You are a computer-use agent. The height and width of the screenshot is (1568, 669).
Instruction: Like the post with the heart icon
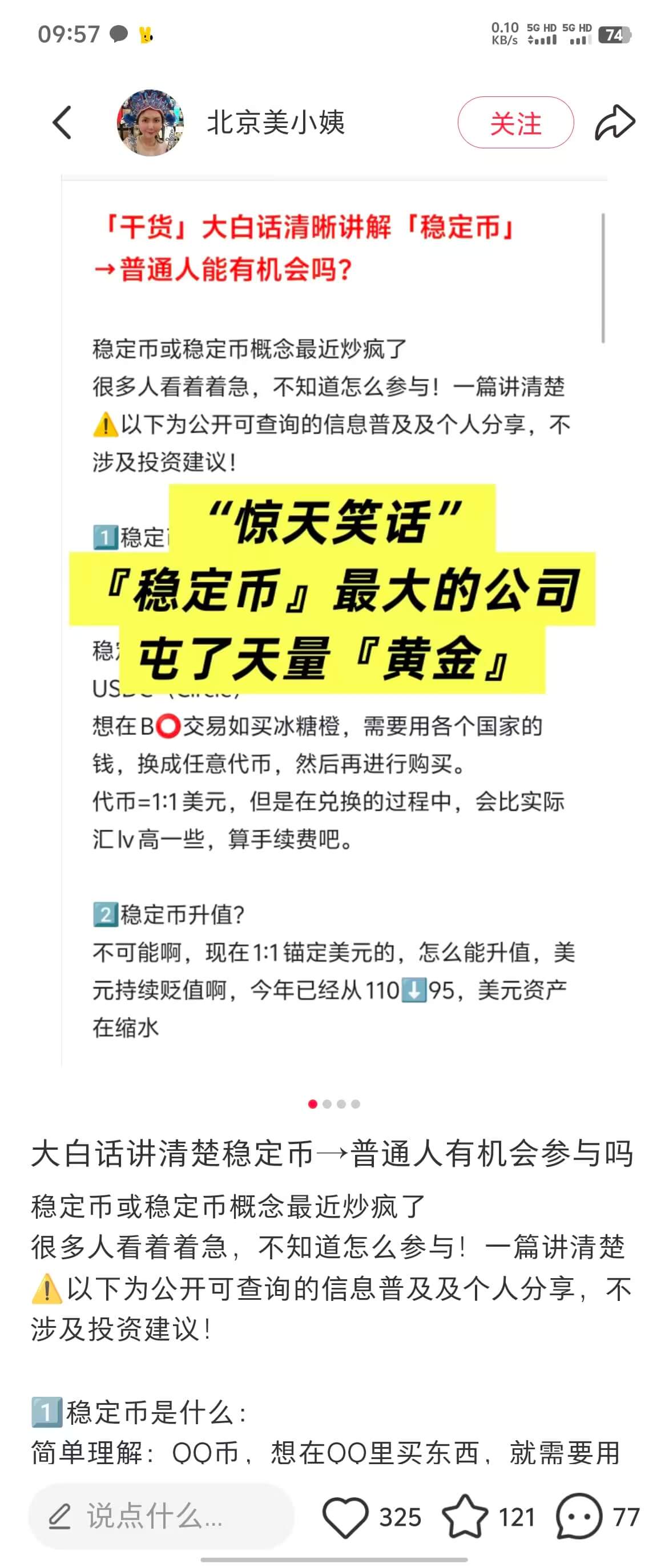tap(345, 1516)
